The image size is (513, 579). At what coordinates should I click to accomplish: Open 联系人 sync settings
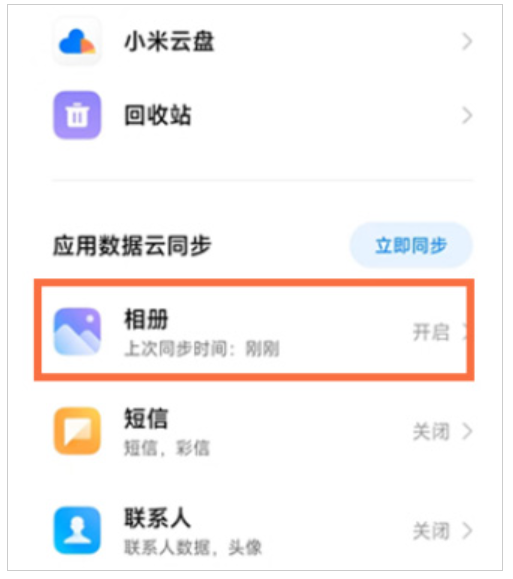(x=263, y=531)
